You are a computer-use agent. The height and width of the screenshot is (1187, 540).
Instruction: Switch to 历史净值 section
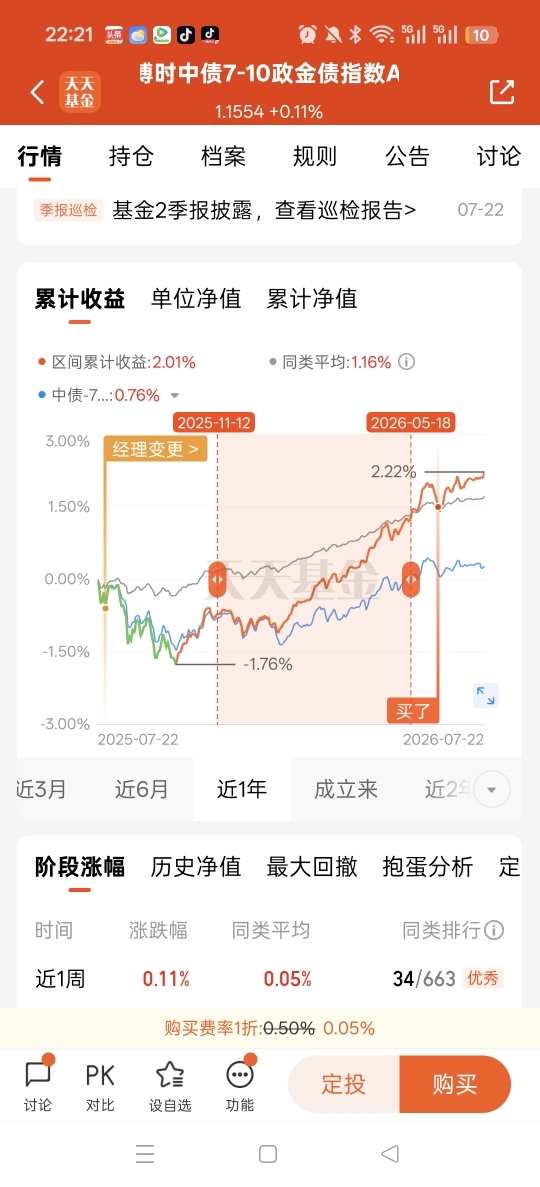[196, 866]
